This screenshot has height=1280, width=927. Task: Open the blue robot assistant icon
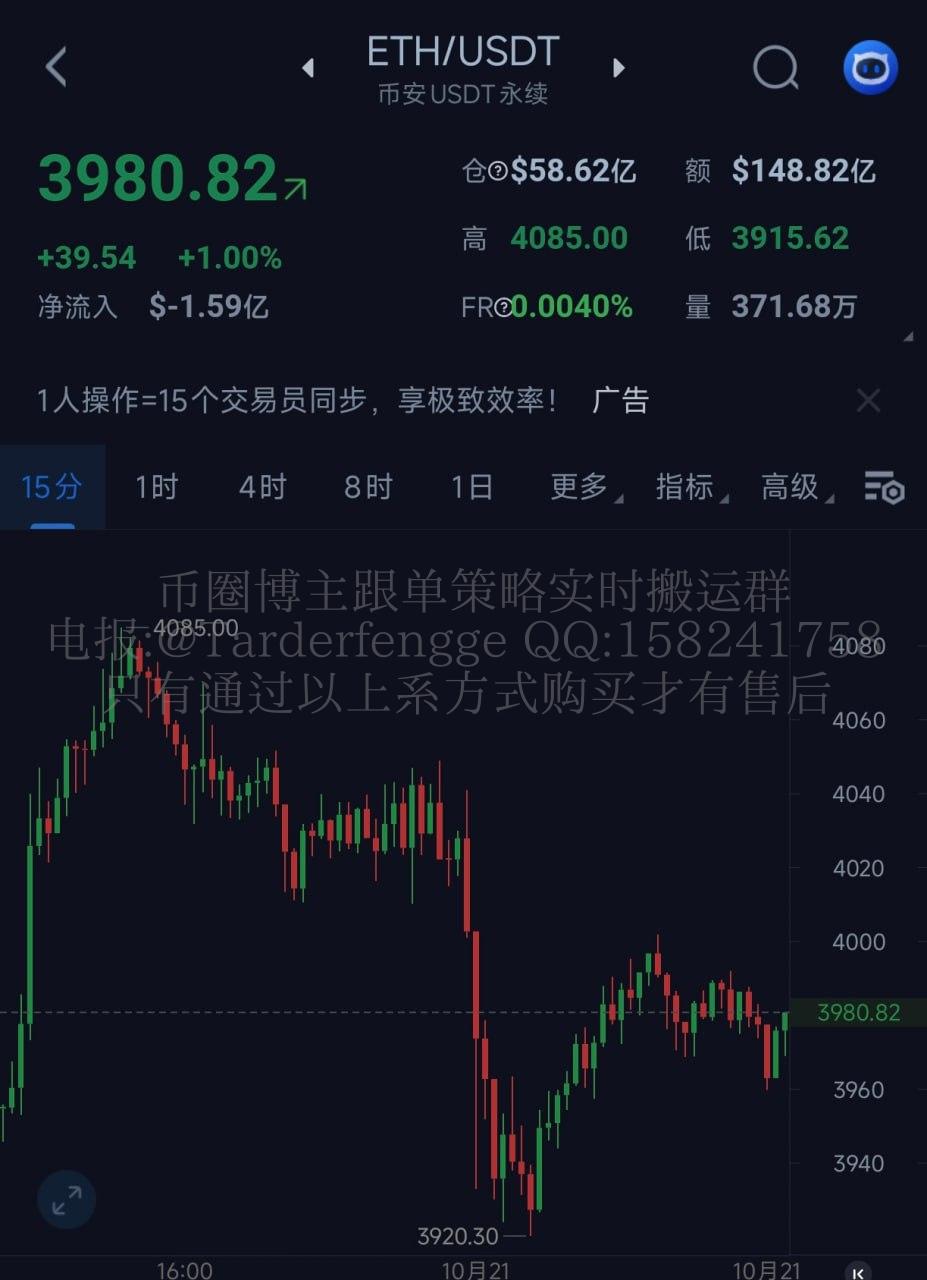point(870,67)
